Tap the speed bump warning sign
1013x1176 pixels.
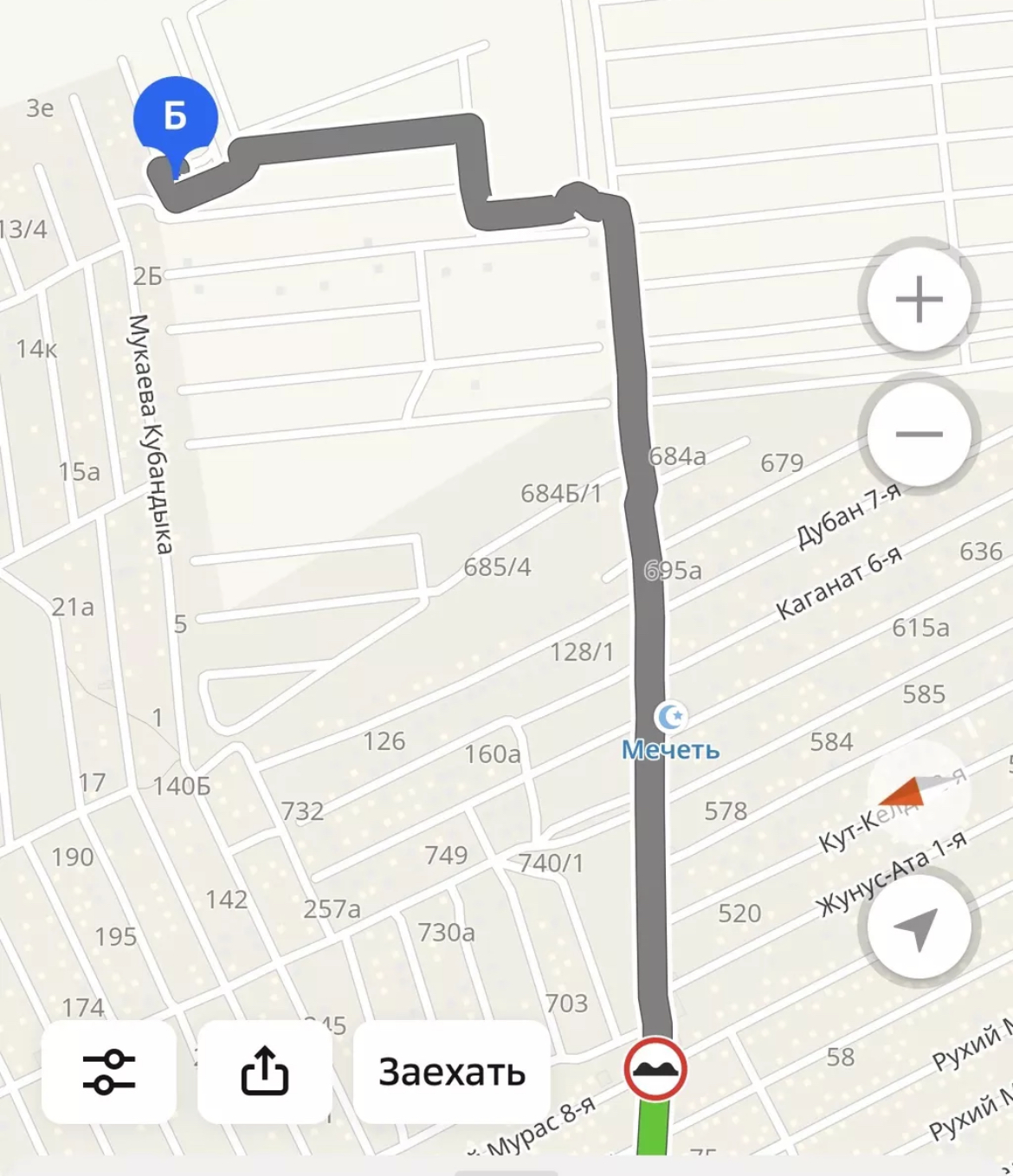pos(655,1069)
